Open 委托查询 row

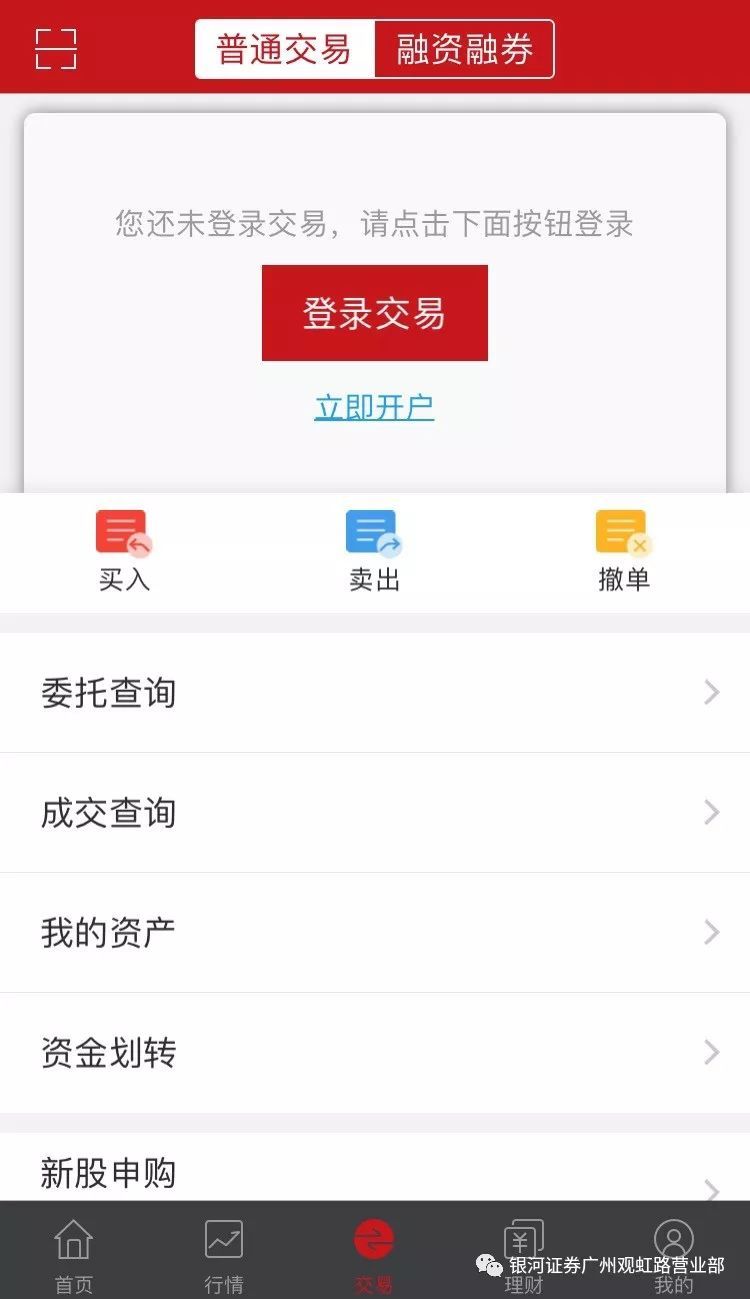(375, 692)
